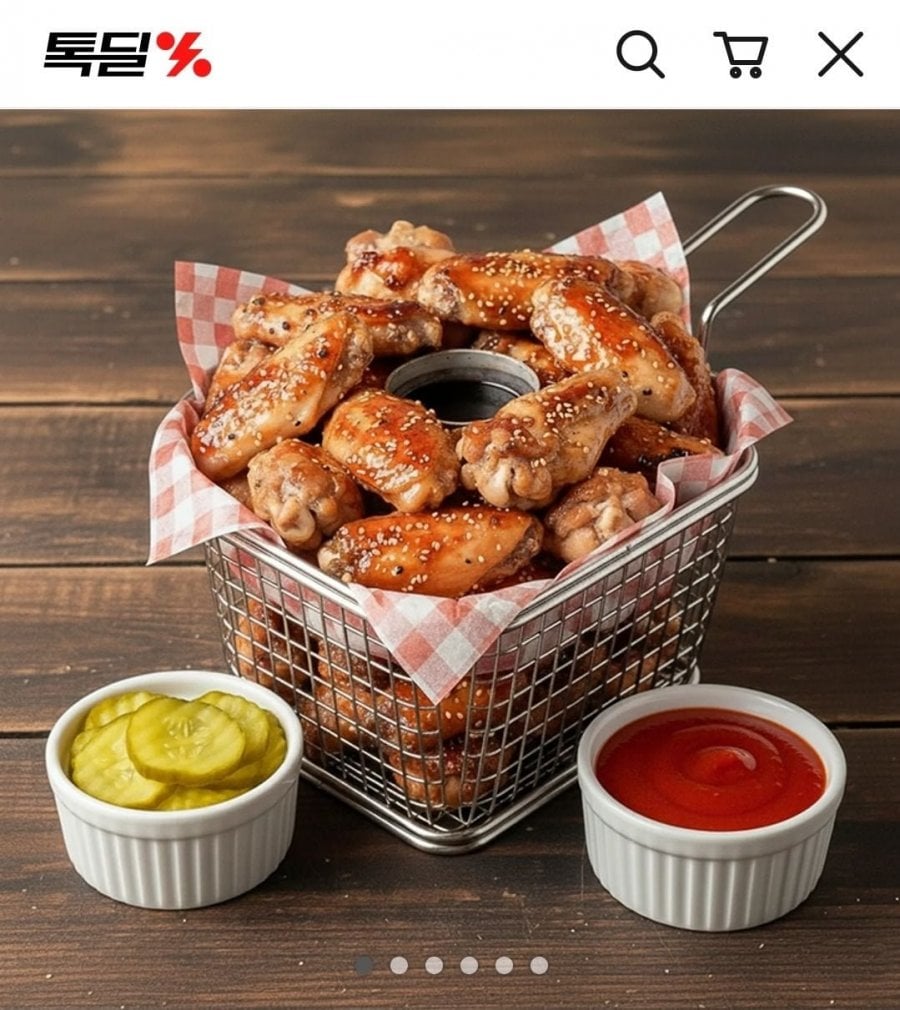
Task: Close this product page
Action: (840, 54)
